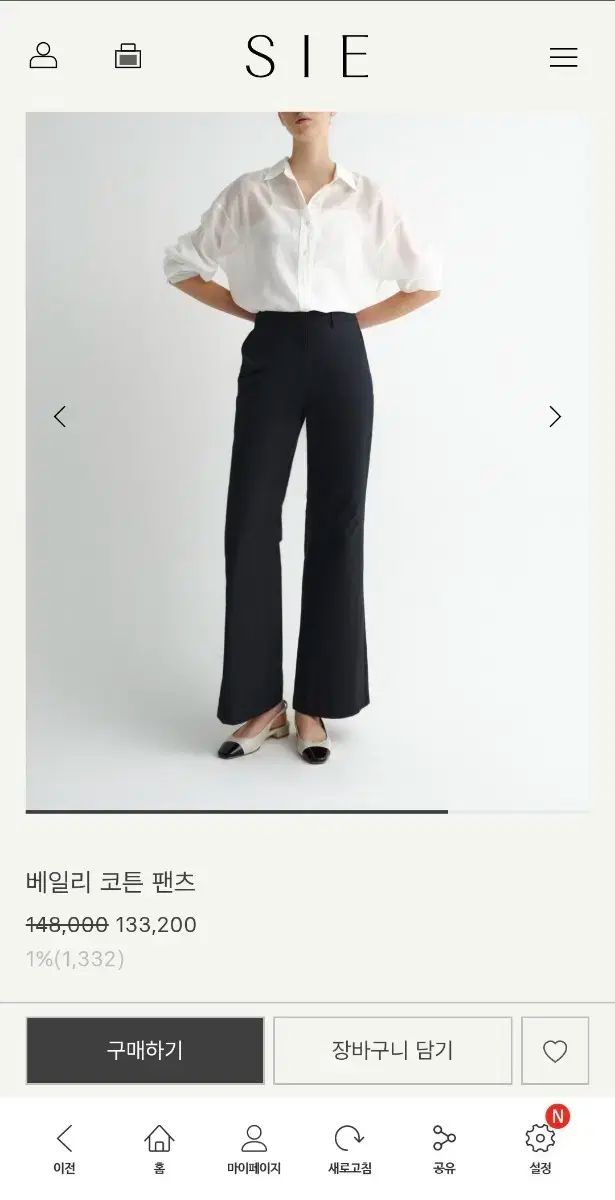Go to 홈 in bottom bar
The width and height of the screenshot is (615, 1200).
[159, 1148]
